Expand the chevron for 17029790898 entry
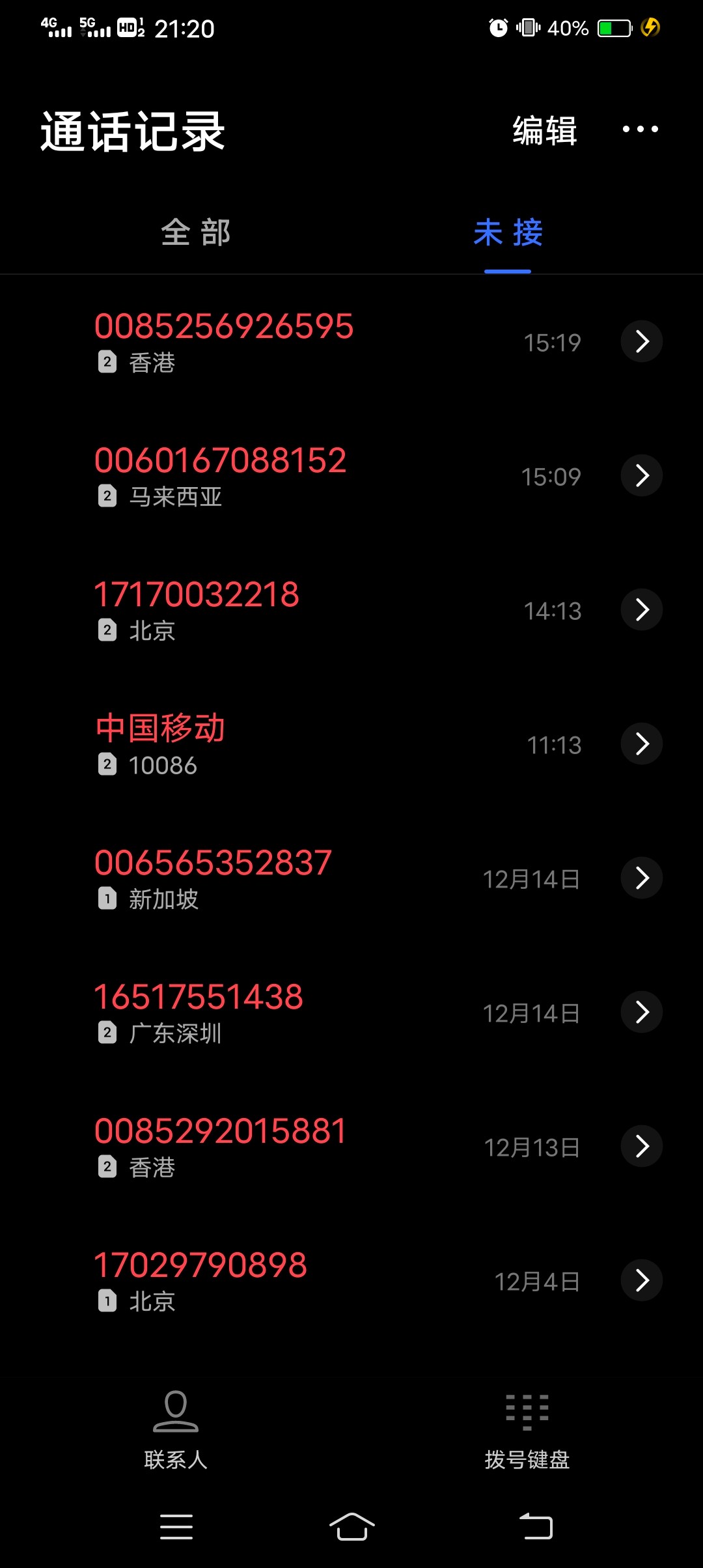Image resolution: width=703 pixels, height=1568 pixels. 641,1280
